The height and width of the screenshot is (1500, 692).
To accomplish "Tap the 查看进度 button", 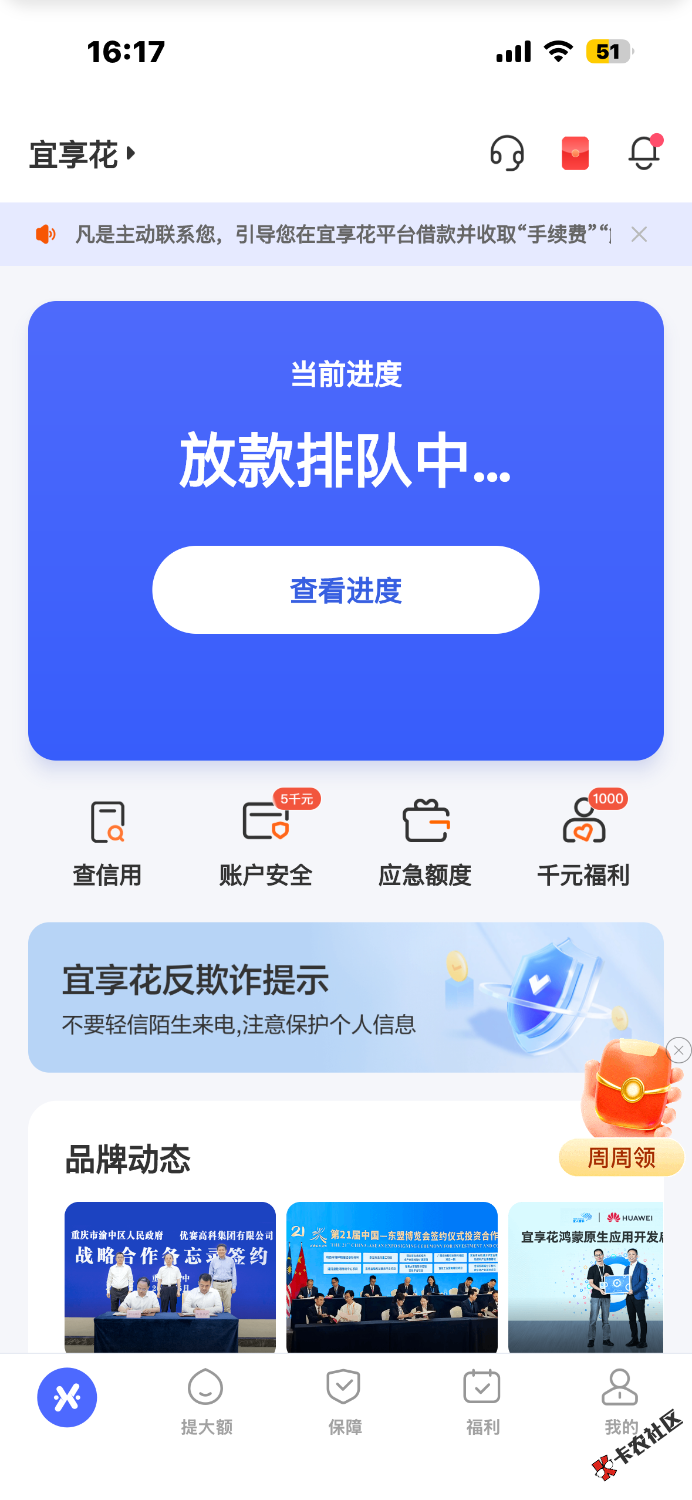I will click(346, 590).
